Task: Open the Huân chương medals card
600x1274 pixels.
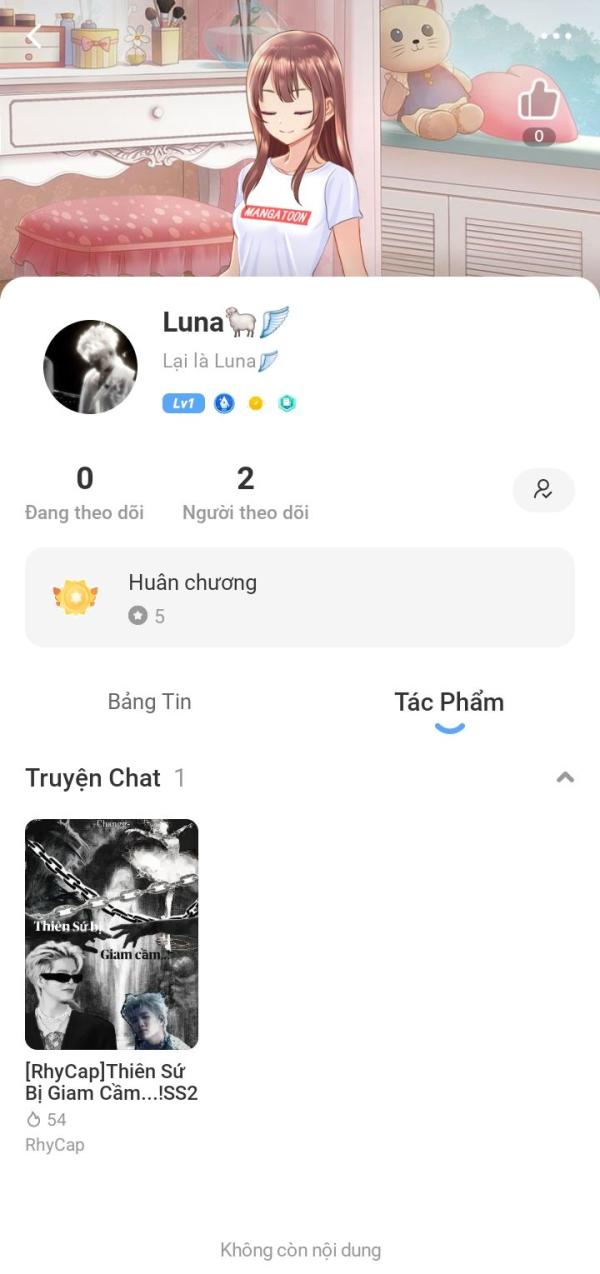Action: point(300,597)
